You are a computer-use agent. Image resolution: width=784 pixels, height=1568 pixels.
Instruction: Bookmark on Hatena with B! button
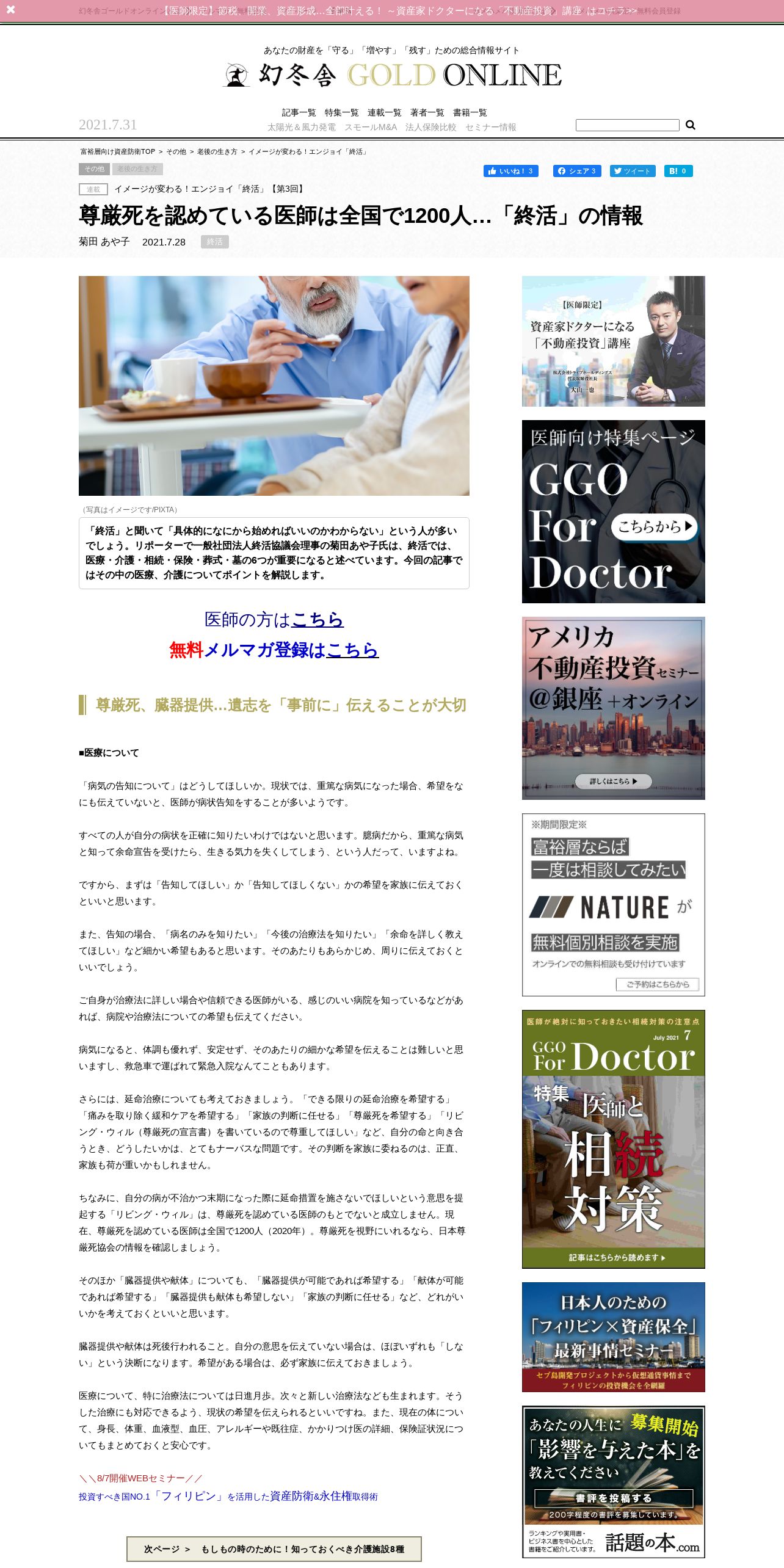coord(678,171)
